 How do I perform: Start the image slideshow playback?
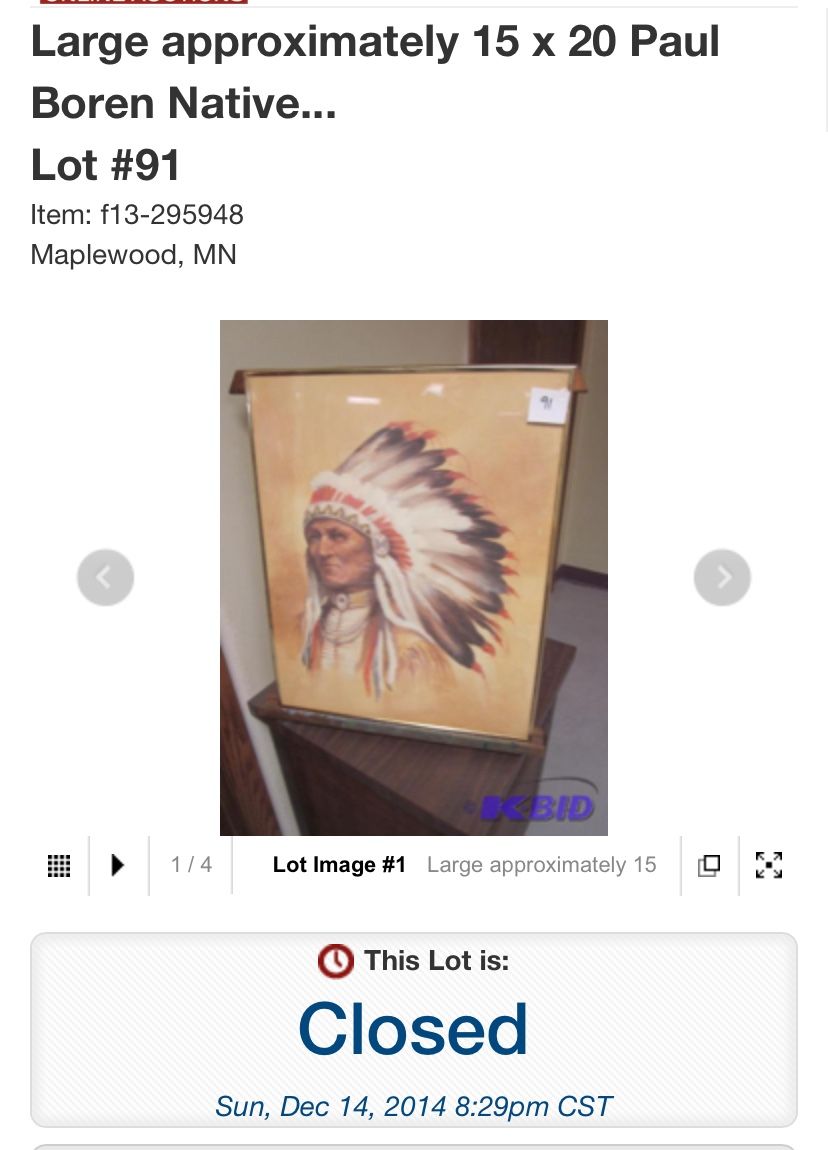[118, 865]
